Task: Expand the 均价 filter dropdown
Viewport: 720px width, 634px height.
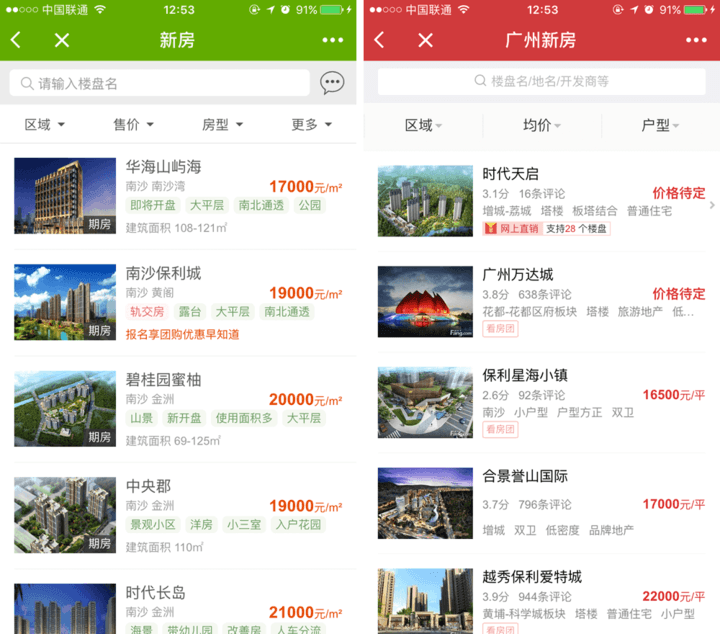Action: point(542,125)
